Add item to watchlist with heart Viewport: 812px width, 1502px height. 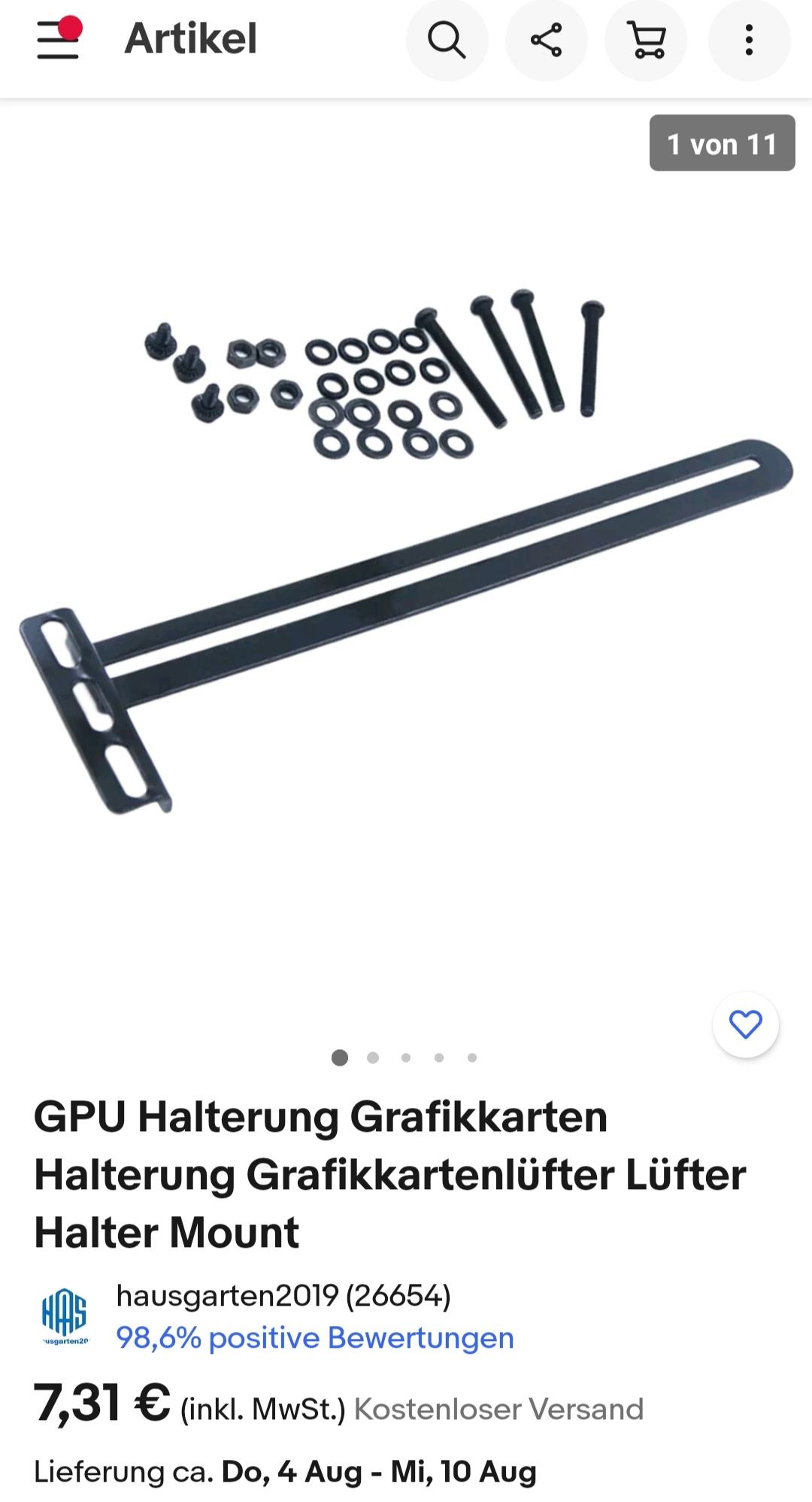coord(746,1024)
